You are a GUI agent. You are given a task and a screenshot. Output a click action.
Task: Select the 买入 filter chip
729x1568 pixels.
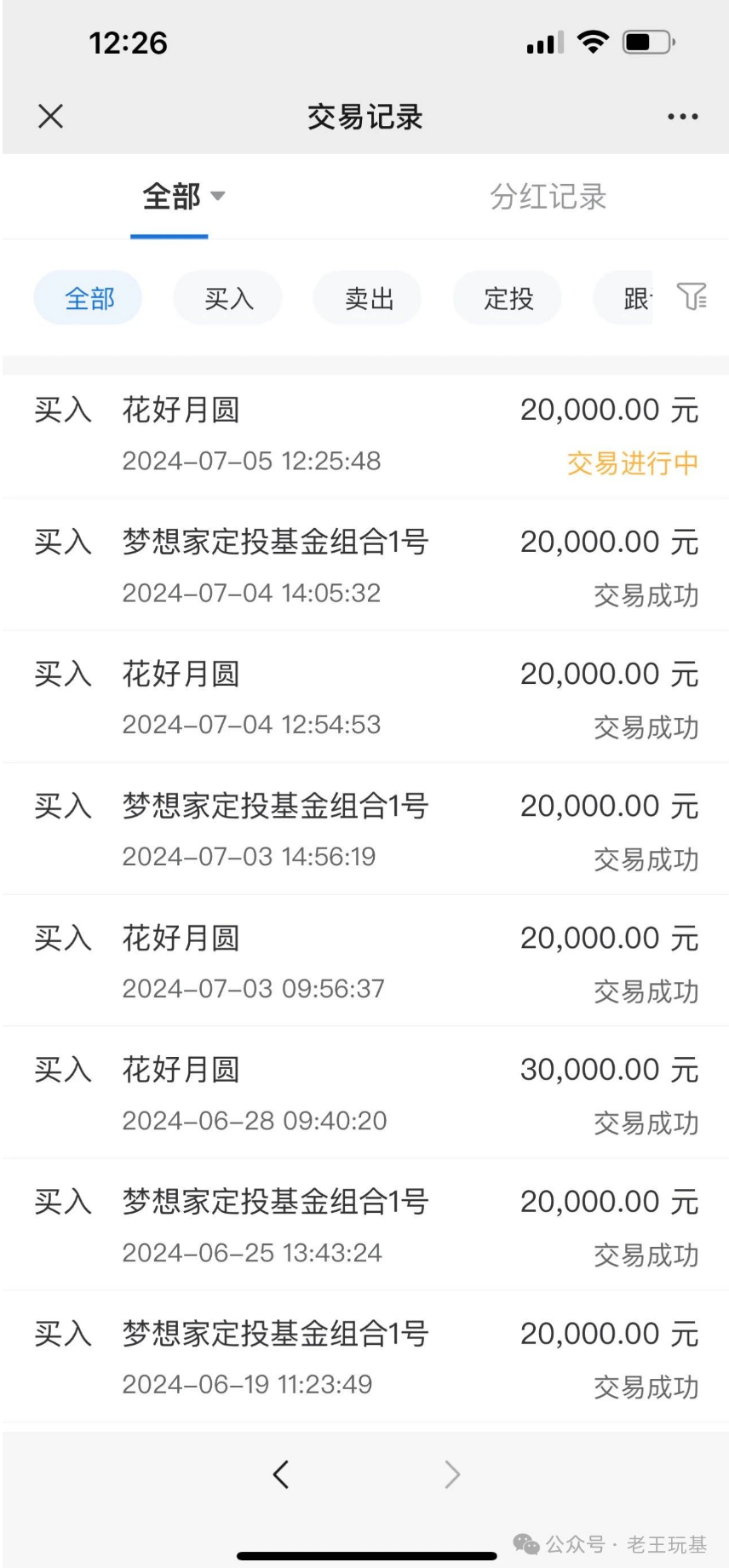click(228, 298)
